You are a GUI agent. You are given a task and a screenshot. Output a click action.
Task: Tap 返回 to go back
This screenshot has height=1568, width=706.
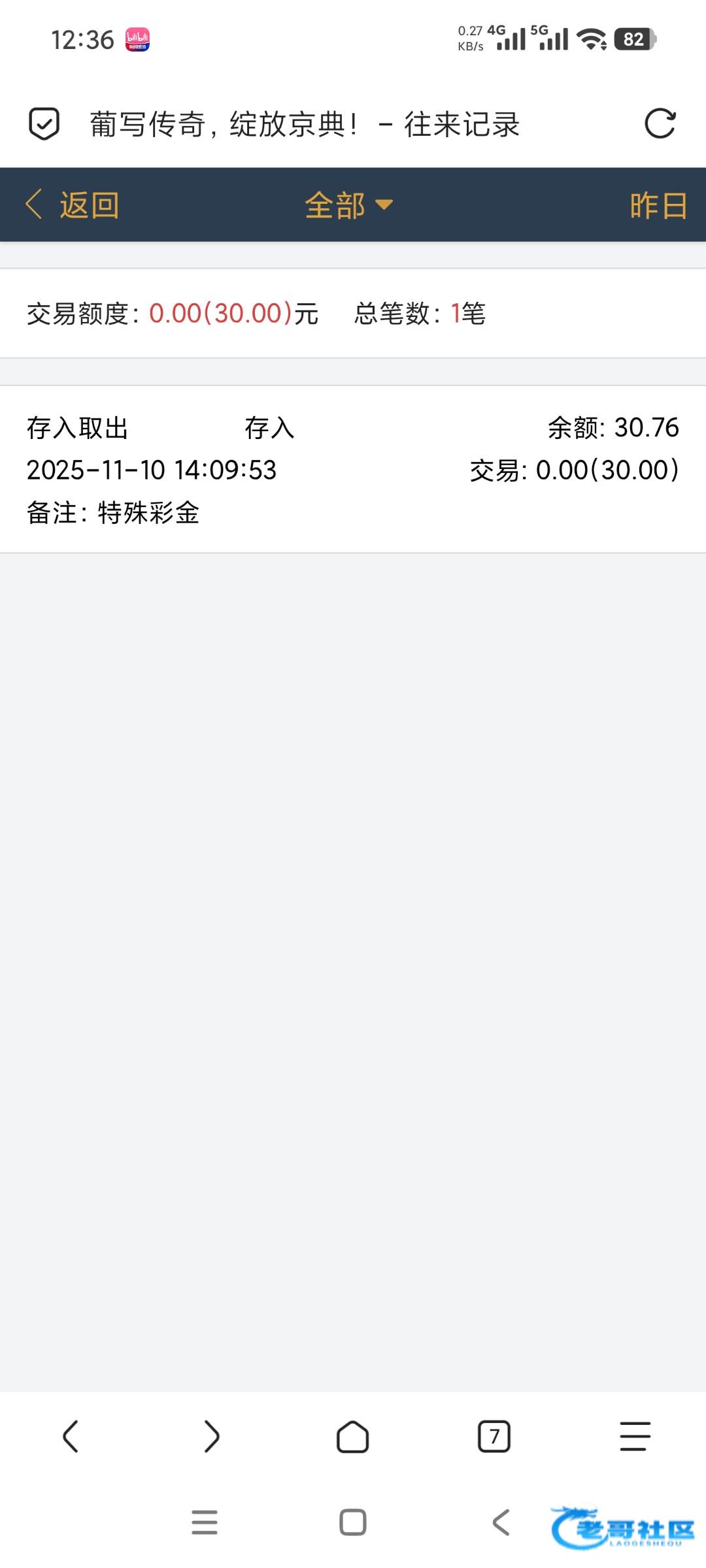click(x=72, y=205)
